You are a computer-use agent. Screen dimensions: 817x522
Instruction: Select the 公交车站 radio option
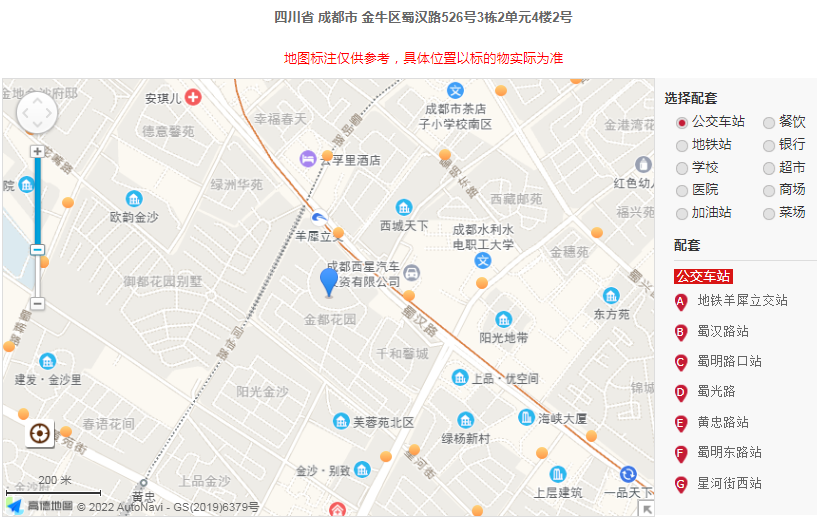coord(682,122)
